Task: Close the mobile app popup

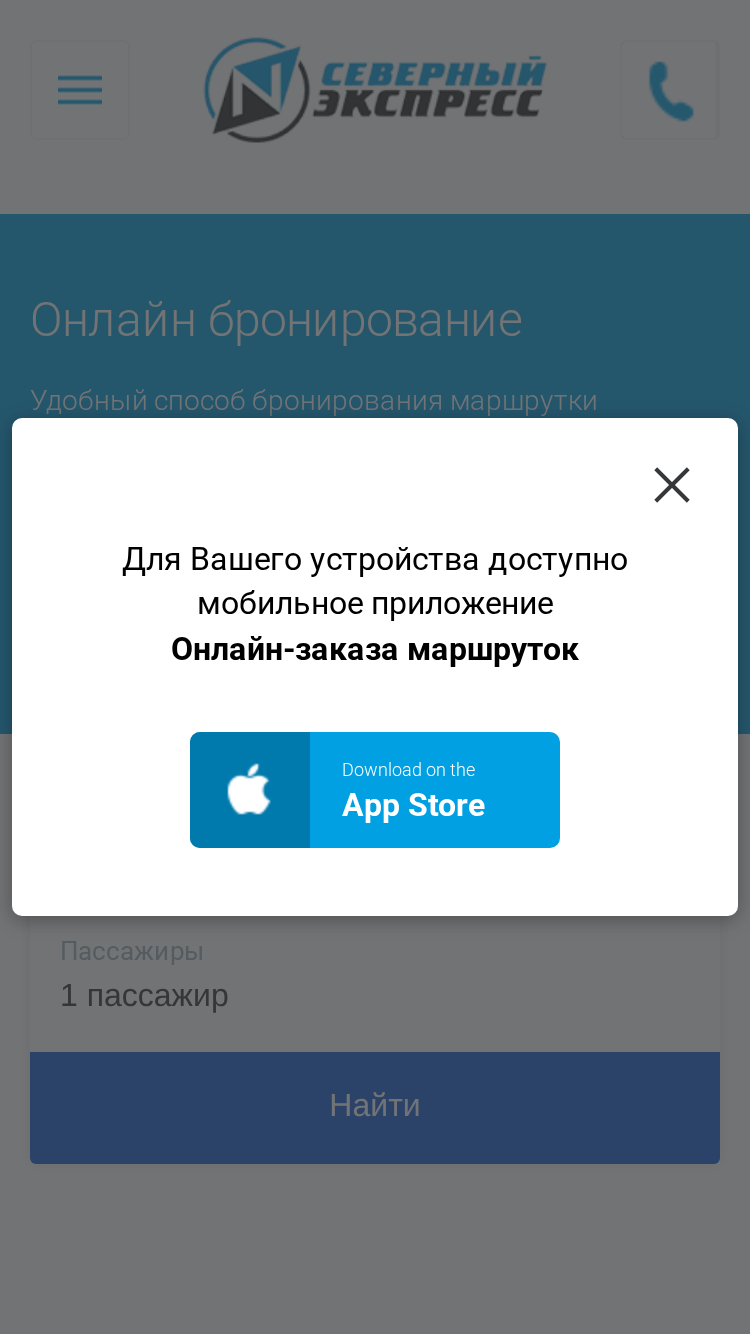Action: pos(672,485)
